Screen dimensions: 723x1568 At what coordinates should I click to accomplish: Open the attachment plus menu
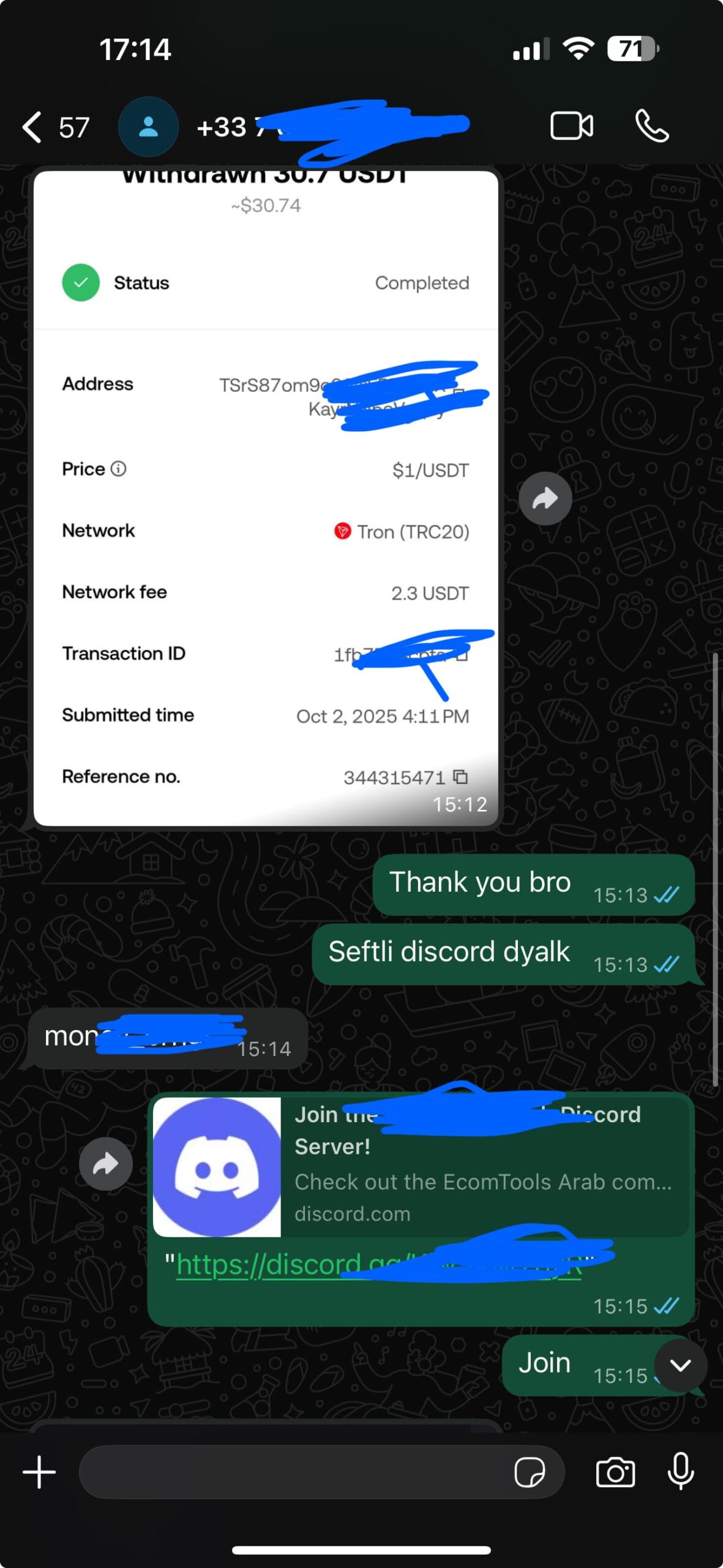point(39,1472)
